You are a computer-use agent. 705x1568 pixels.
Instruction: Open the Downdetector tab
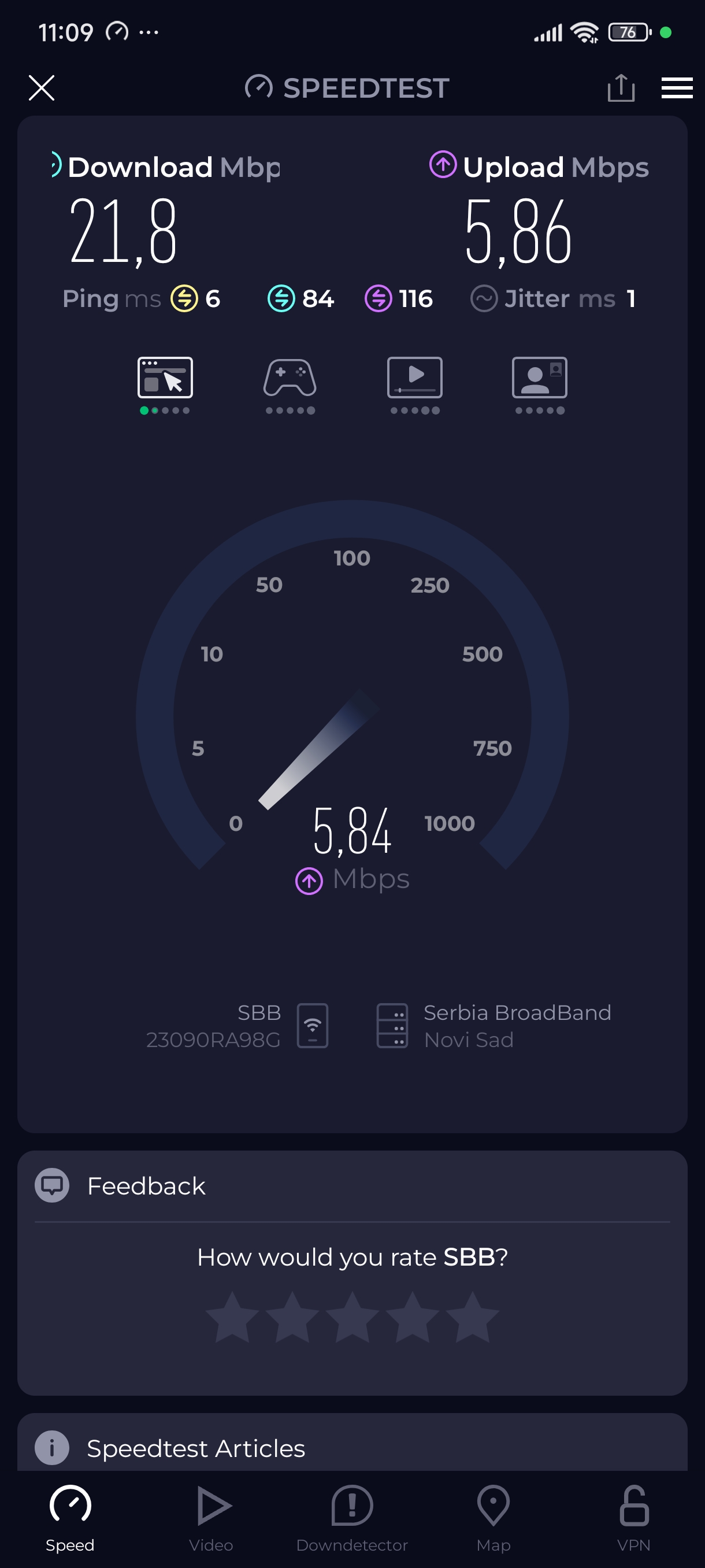(351, 1517)
